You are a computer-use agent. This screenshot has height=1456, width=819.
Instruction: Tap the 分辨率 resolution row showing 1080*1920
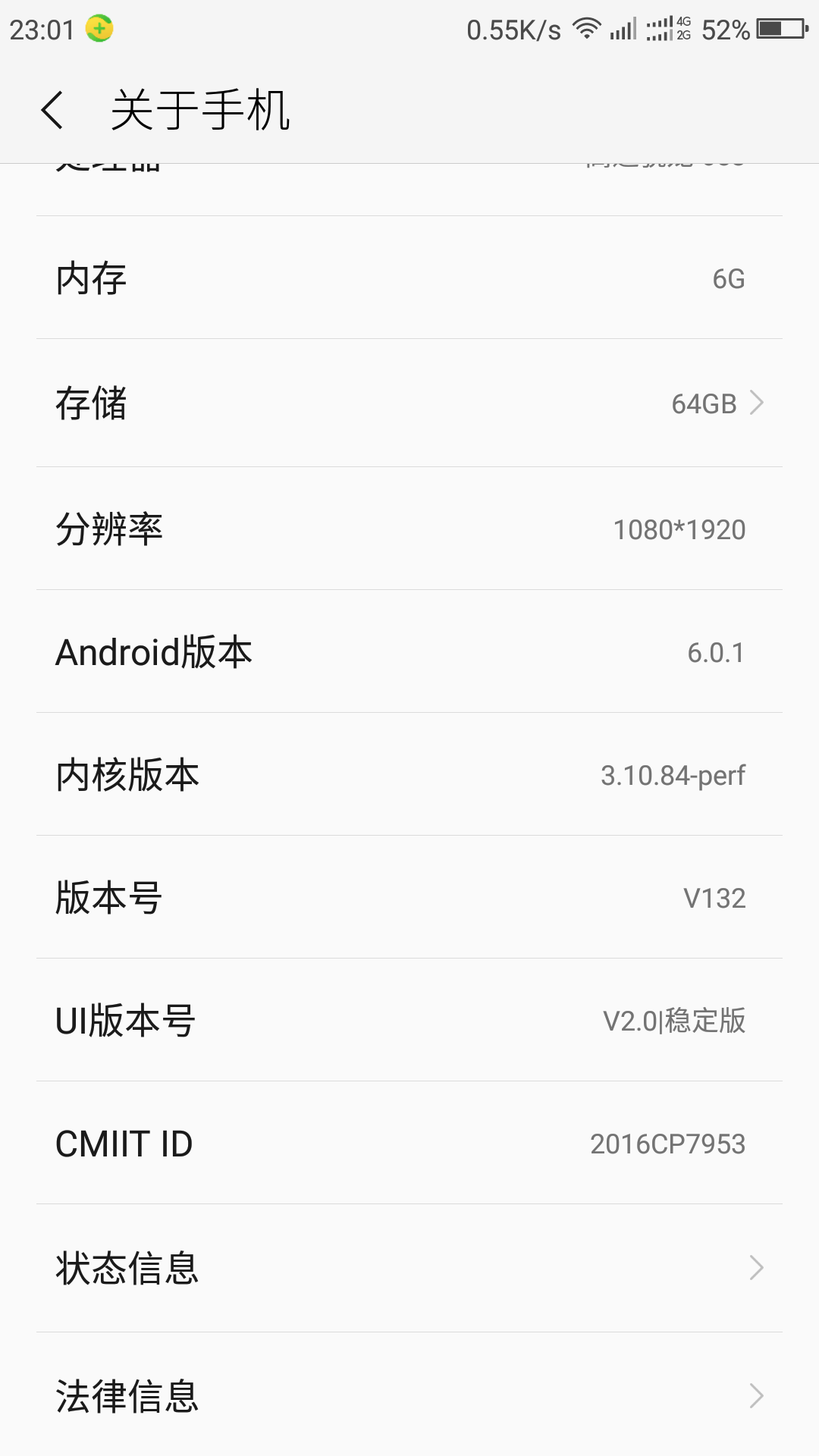[x=409, y=528]
